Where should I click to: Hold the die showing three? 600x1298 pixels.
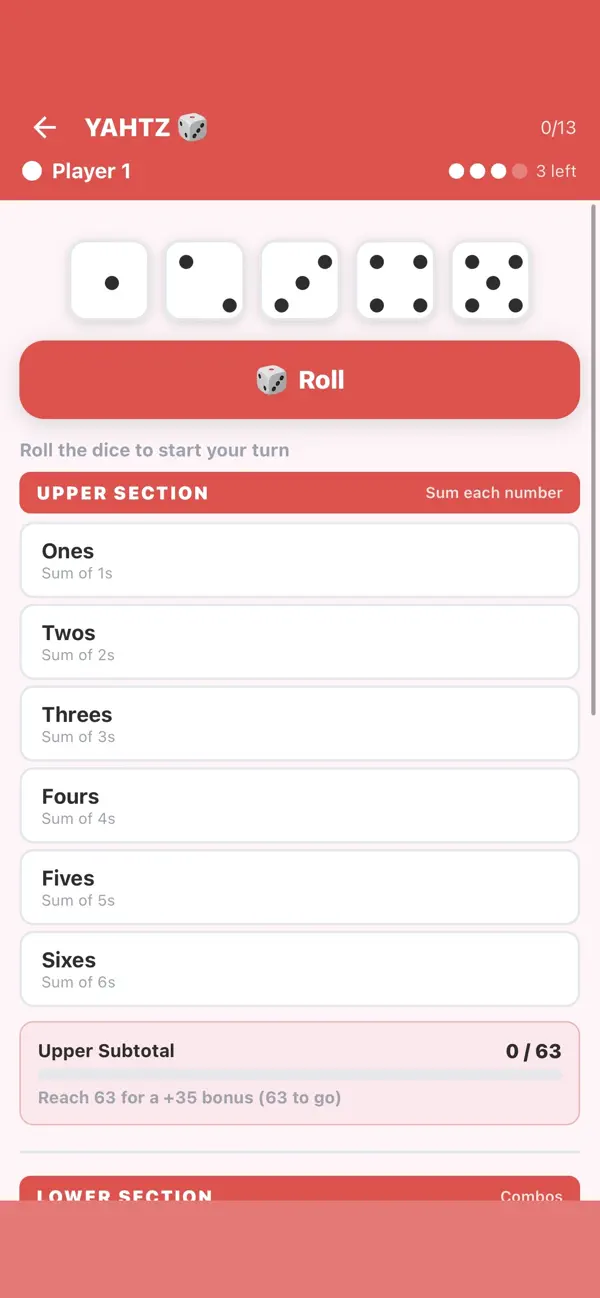(301, 282)
